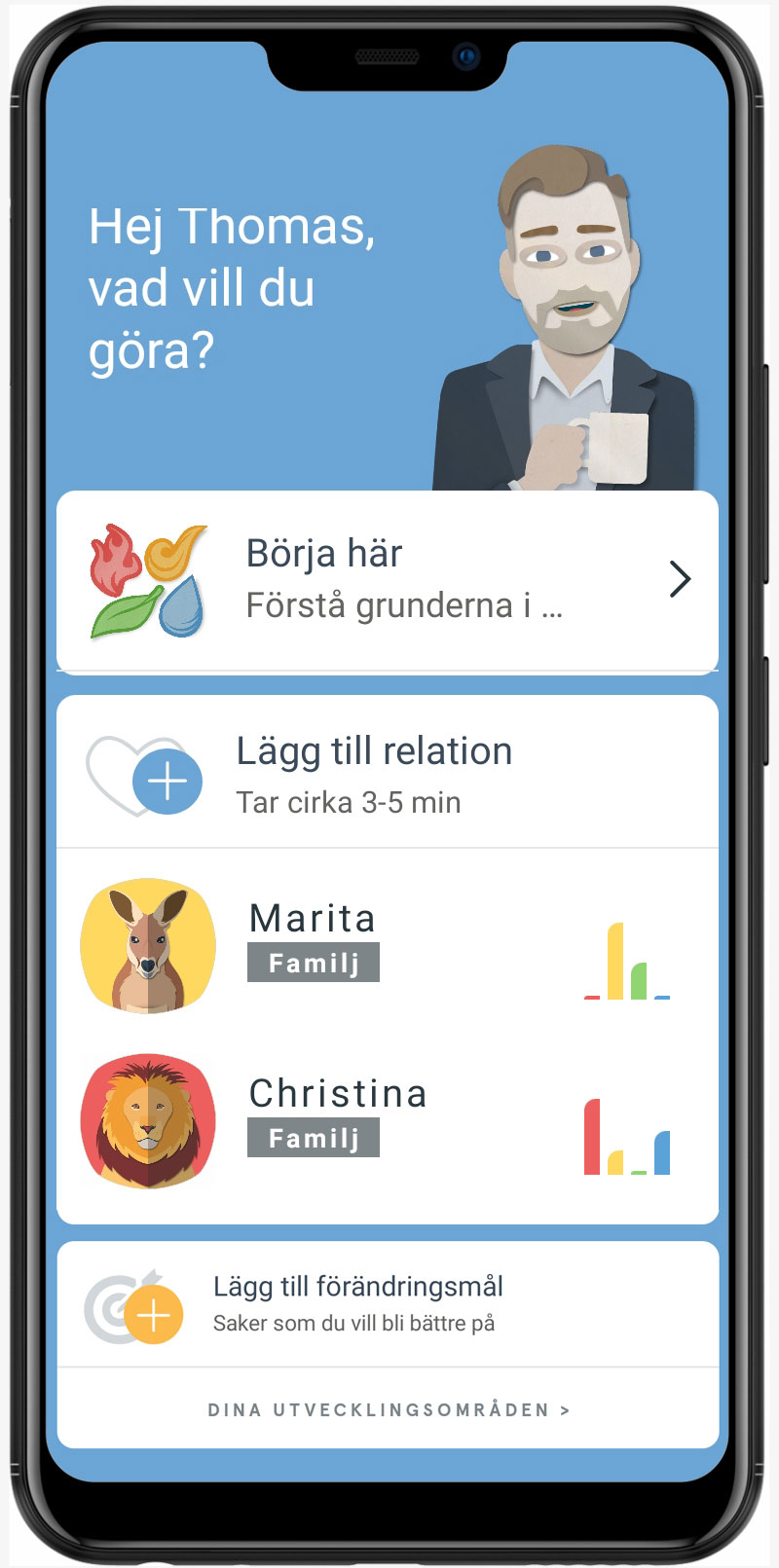
Task: Open the Börja här card
Action: pyautogui.click(x=388, y=580)
